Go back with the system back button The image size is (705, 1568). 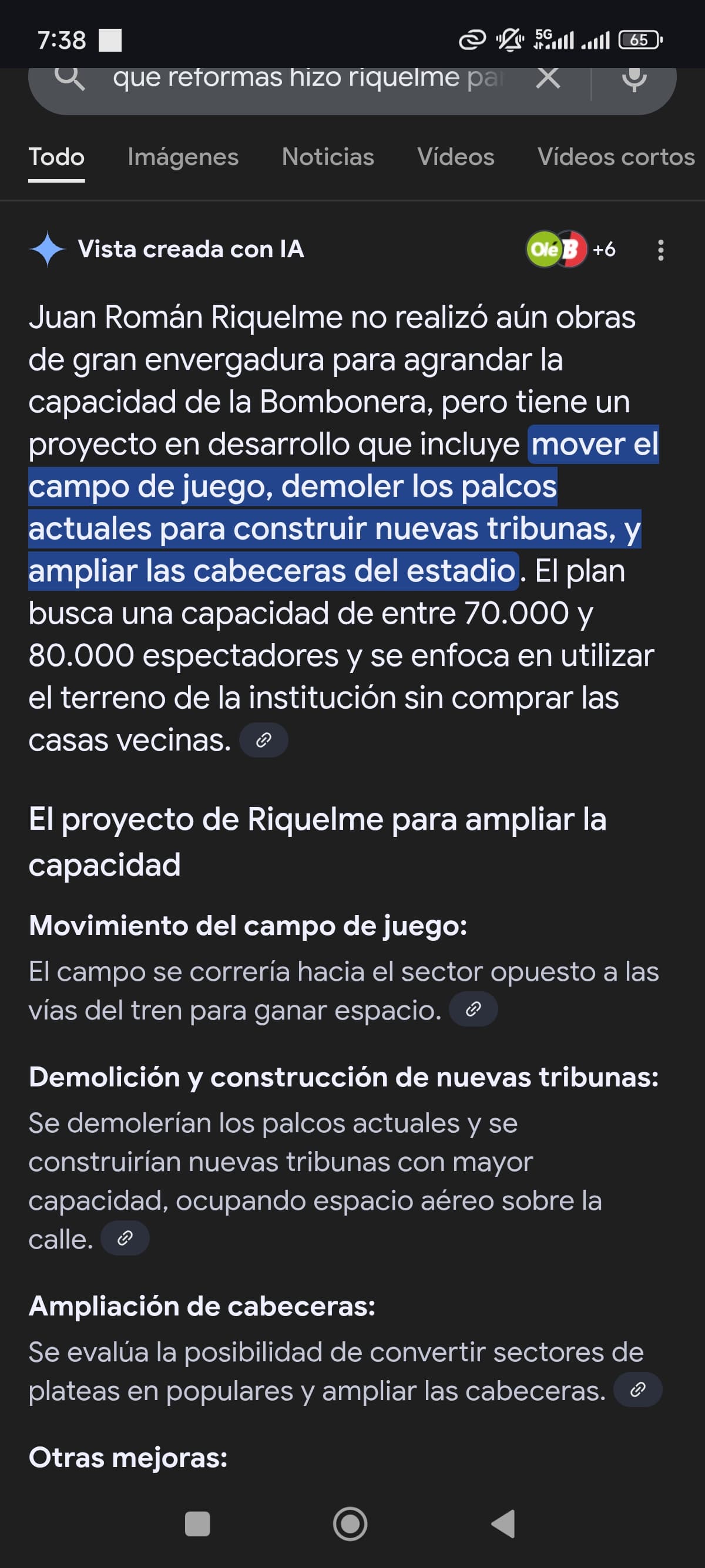[x=503, y=1524]
